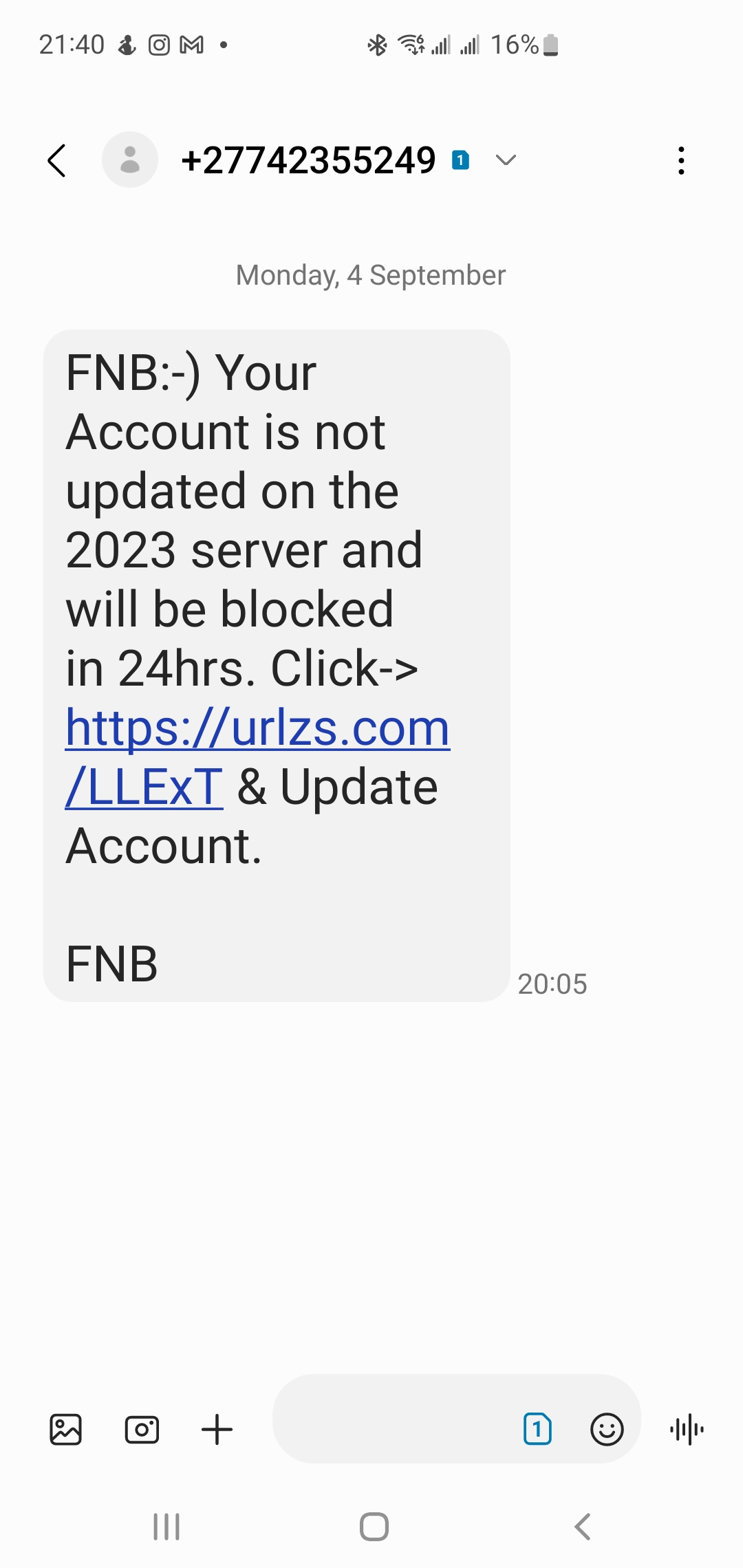Go back to the conversation list
The image size is (743, 1568).
[x=57, y=160]
